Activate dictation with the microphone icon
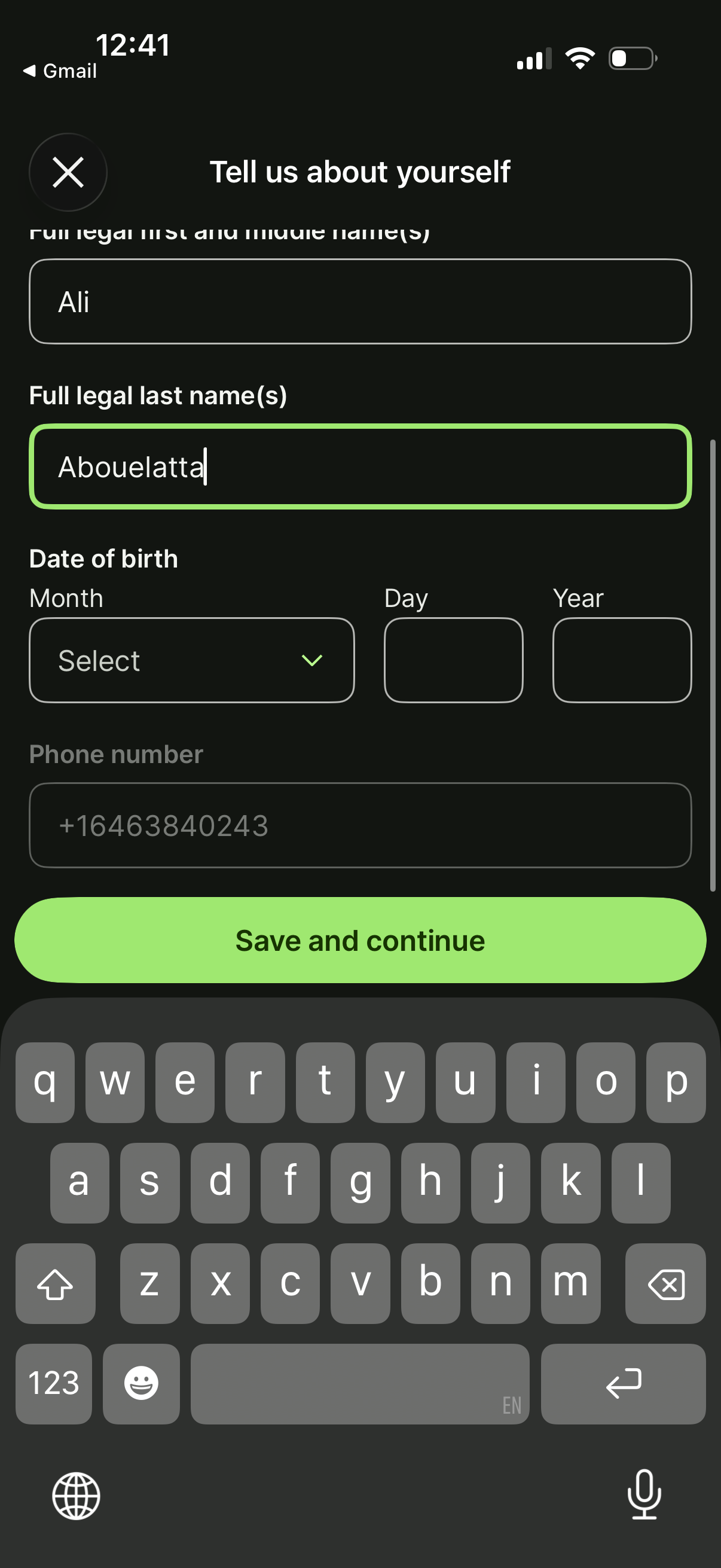 pyautogui.click(x=644, y=1497)
